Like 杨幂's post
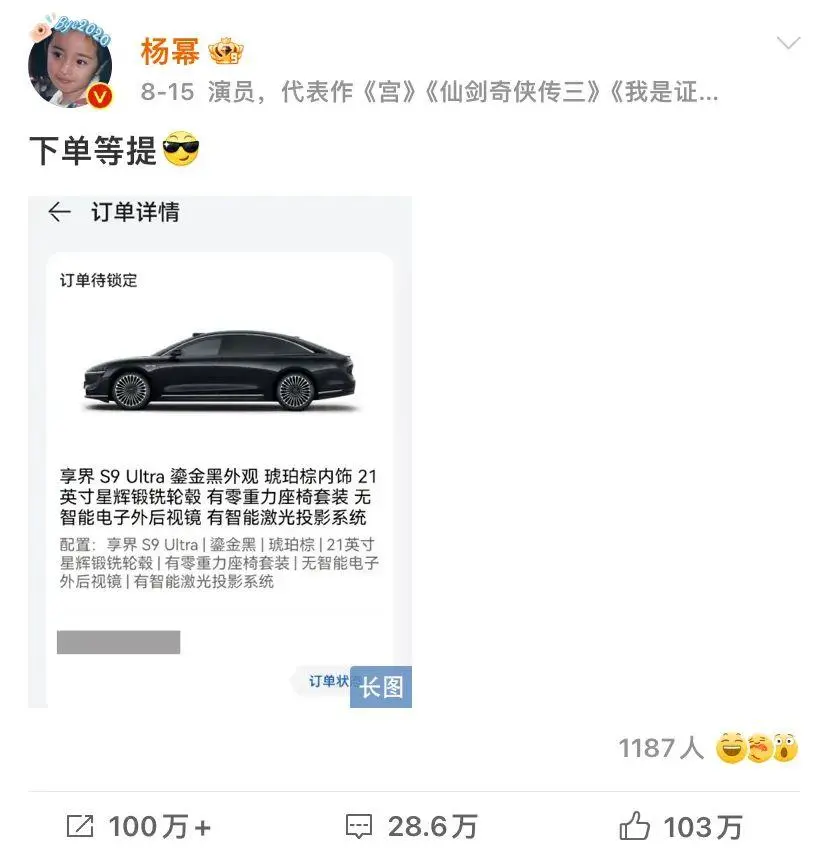 pyautogui.click(x=680, y=826)
